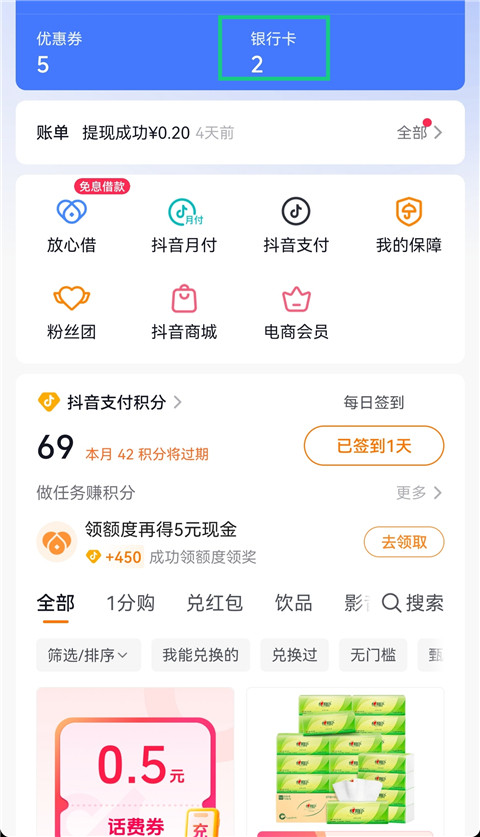Viewport: 480px width, 837px height.
Task: Open 抖音支付
Action: click(x=296, y=224)
